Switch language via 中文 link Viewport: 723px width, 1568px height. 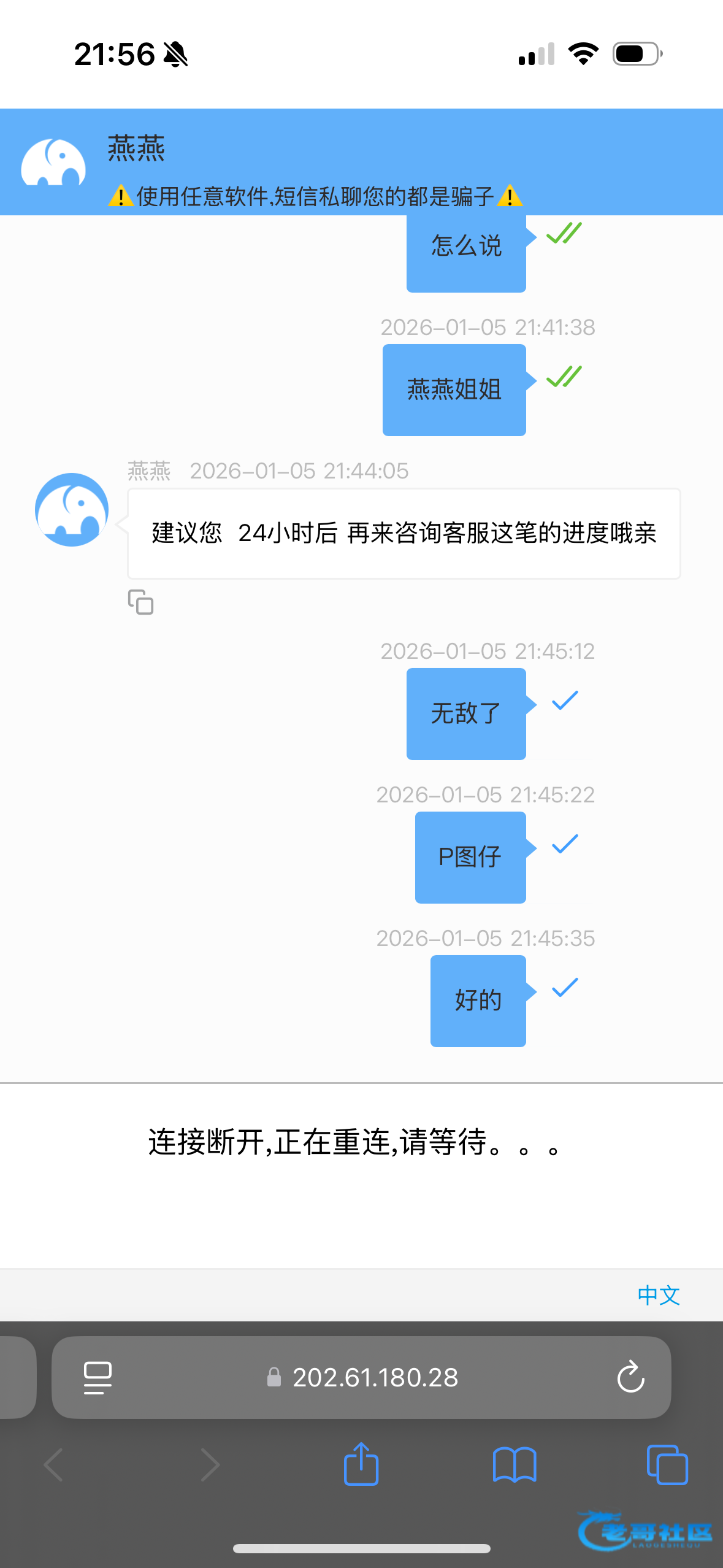(658, 1295)
